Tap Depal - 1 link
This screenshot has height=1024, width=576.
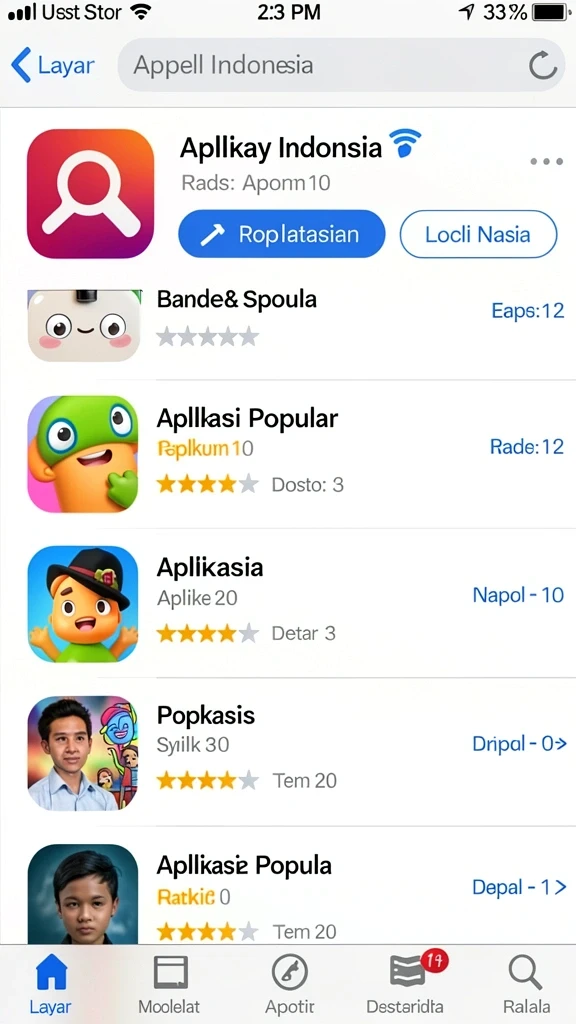(519, 887)
